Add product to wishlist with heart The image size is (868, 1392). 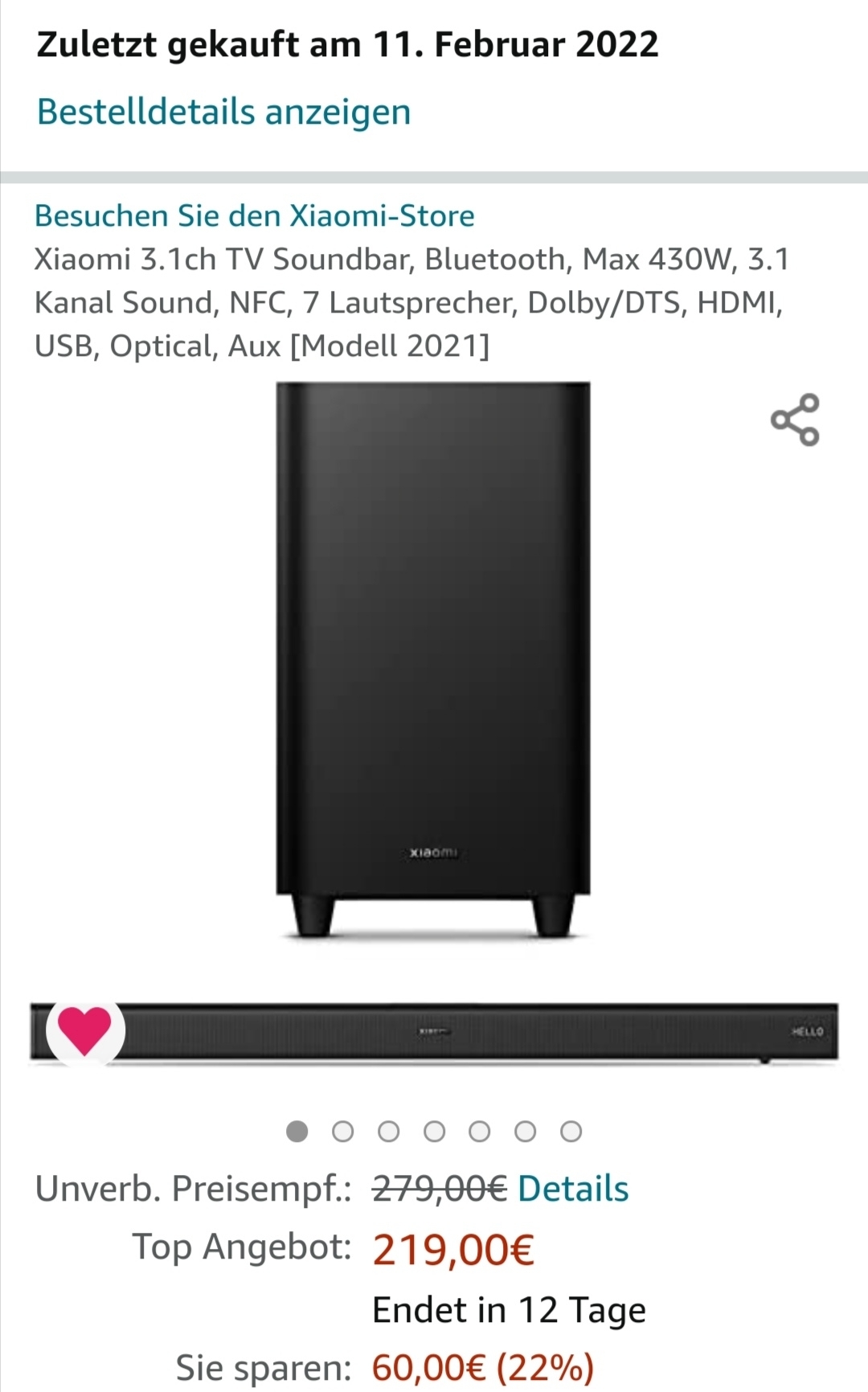click(85, 1030)
